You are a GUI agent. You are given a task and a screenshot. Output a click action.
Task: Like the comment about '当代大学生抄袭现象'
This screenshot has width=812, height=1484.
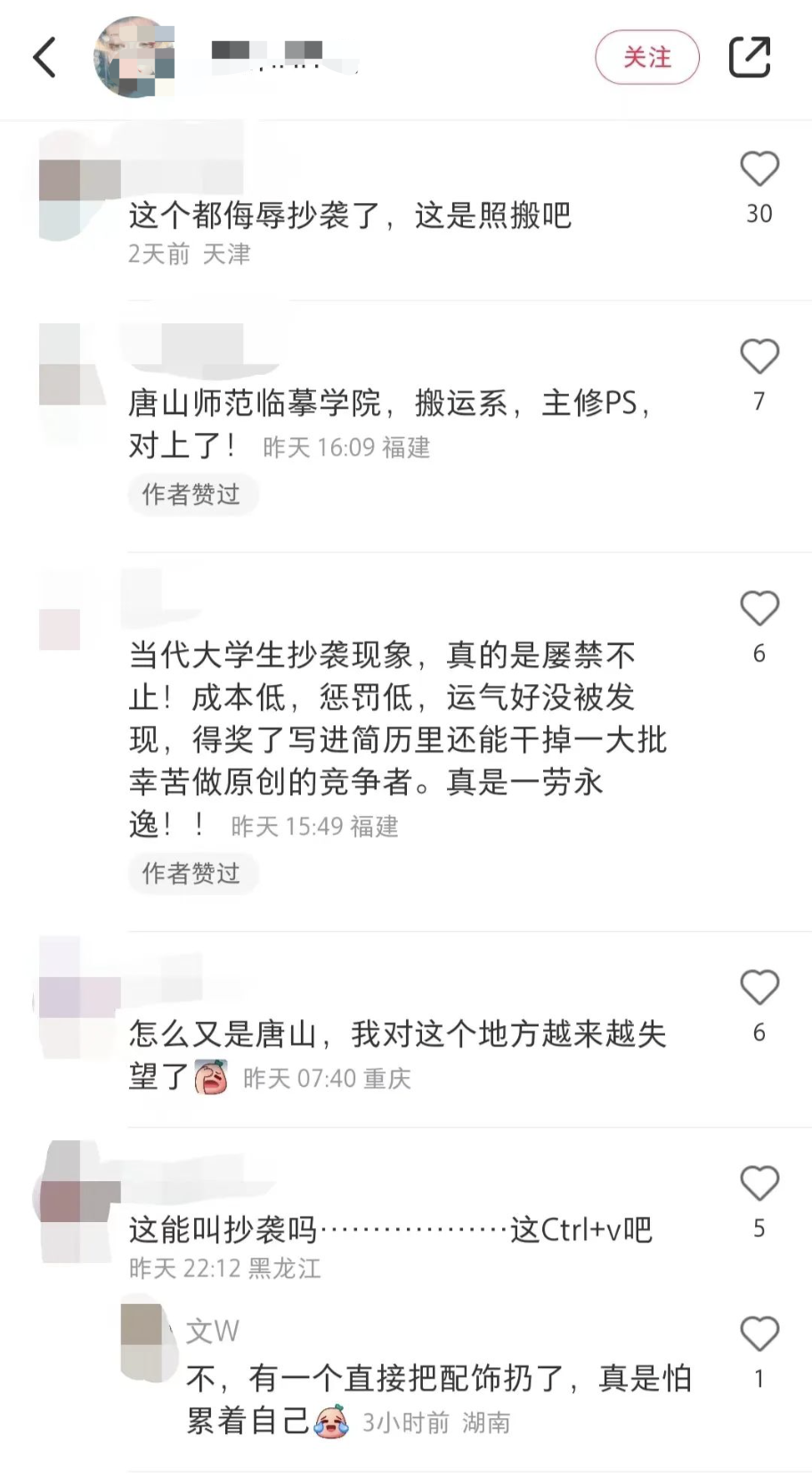click(759, 609)
